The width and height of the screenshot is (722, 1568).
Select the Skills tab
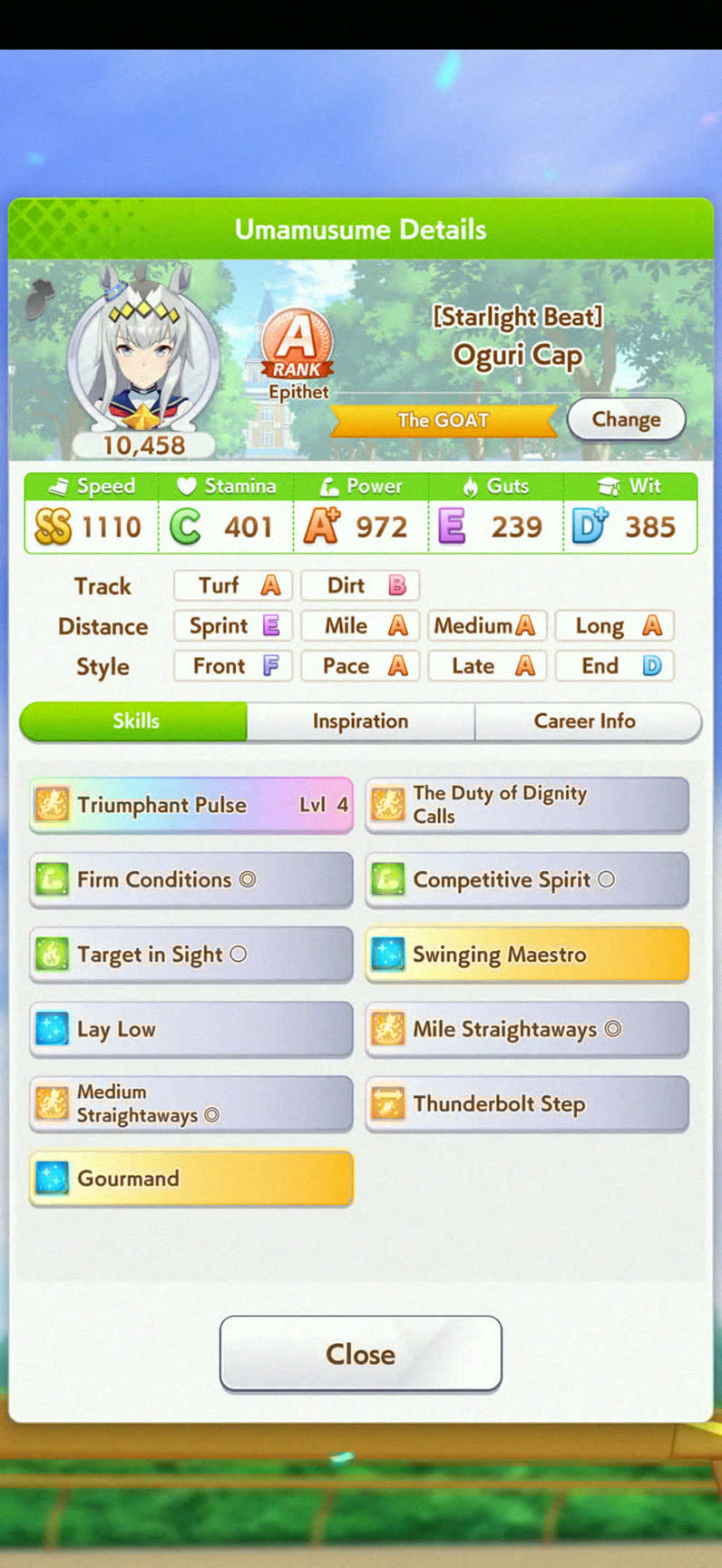coord(133,721)
